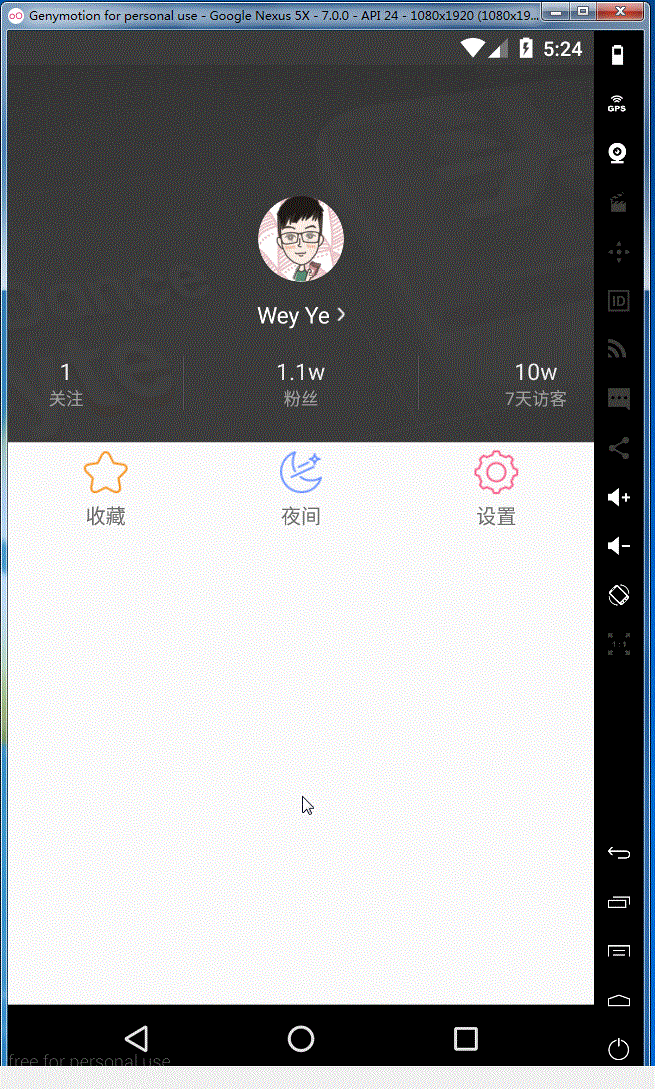Go back with the navigation bar
The width and height of the screenshot is (655, 1089).
137,1039
